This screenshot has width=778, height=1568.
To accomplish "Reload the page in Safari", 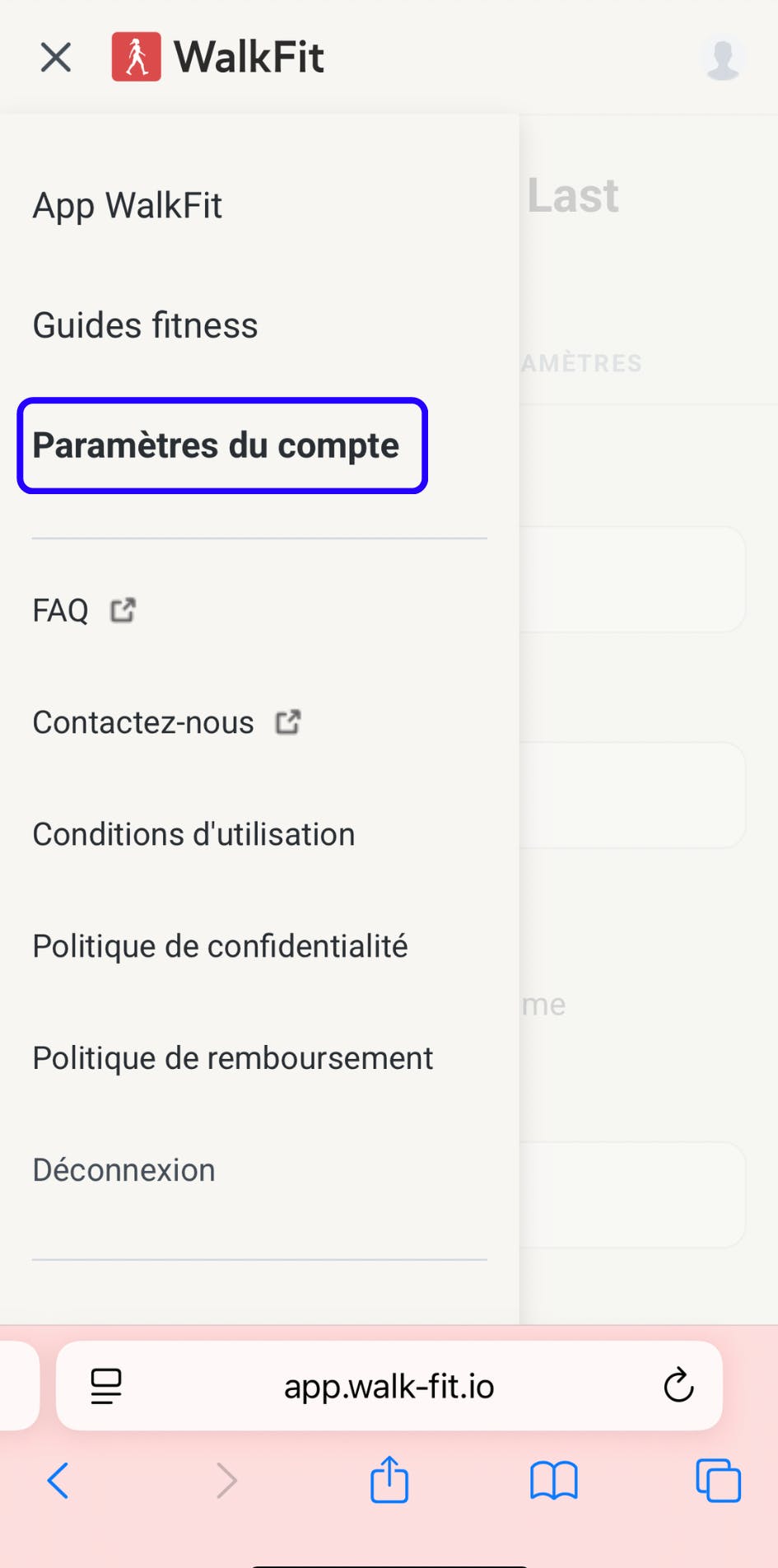I will pos(678,1385).
